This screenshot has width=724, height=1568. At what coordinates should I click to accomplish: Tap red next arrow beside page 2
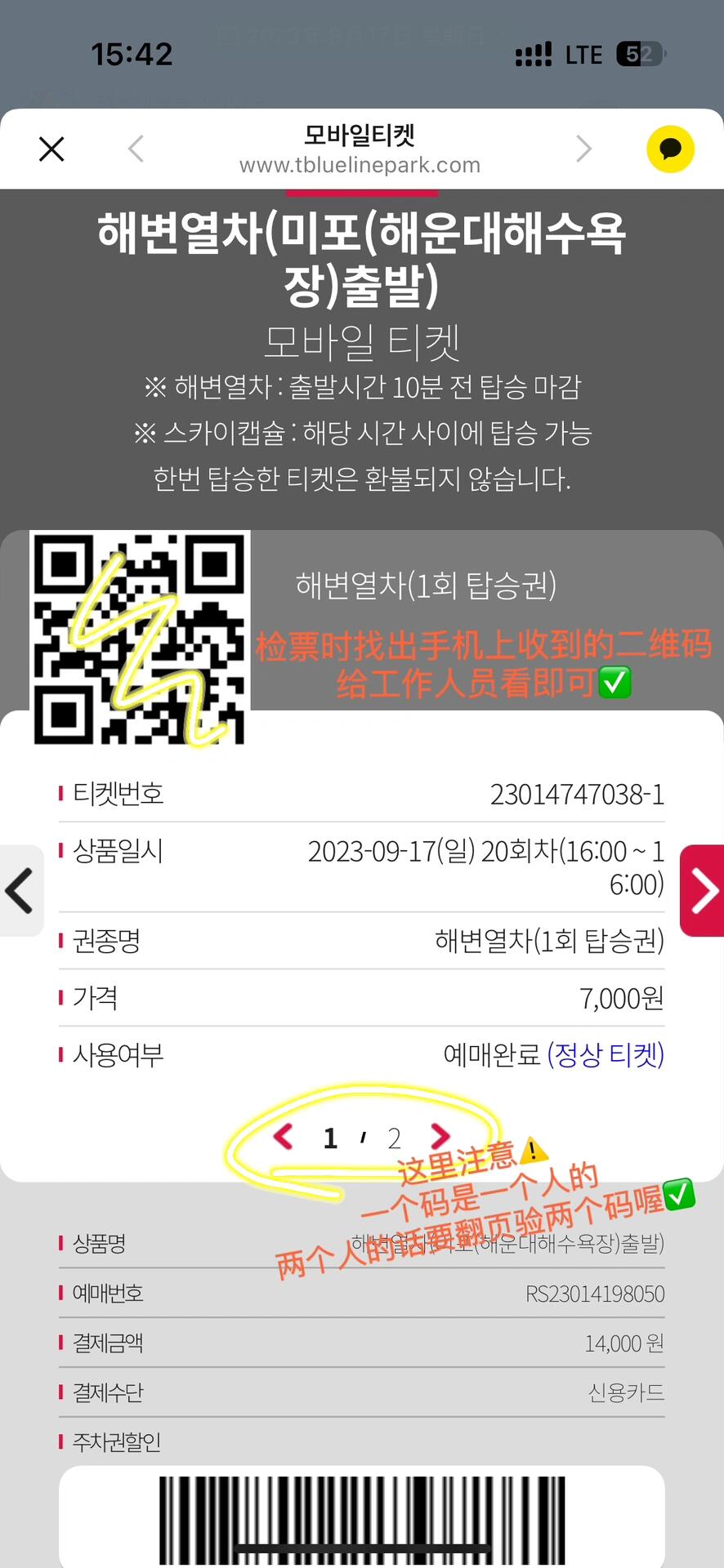(x=440, y=1137)
